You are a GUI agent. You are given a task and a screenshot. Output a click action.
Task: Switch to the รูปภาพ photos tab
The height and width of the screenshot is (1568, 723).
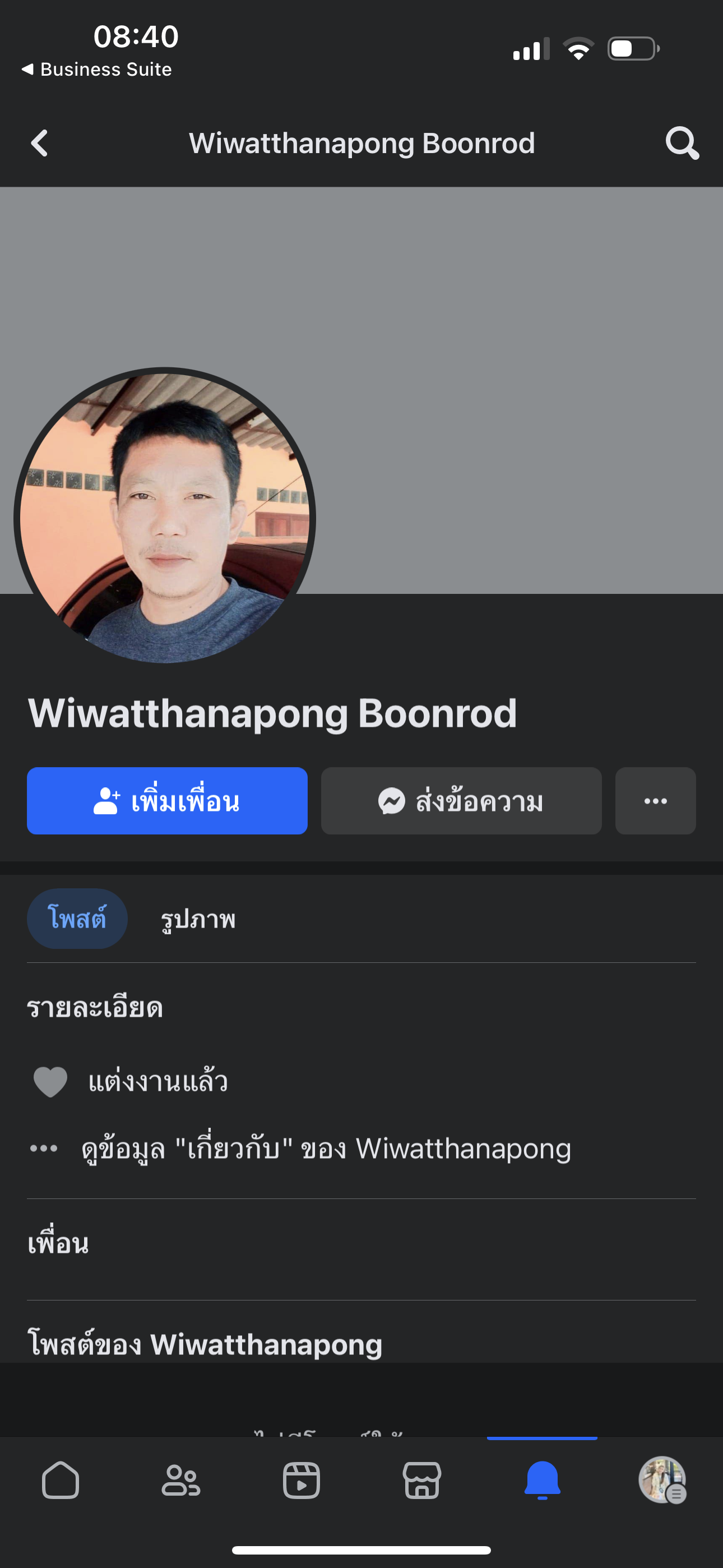[198, 919]
